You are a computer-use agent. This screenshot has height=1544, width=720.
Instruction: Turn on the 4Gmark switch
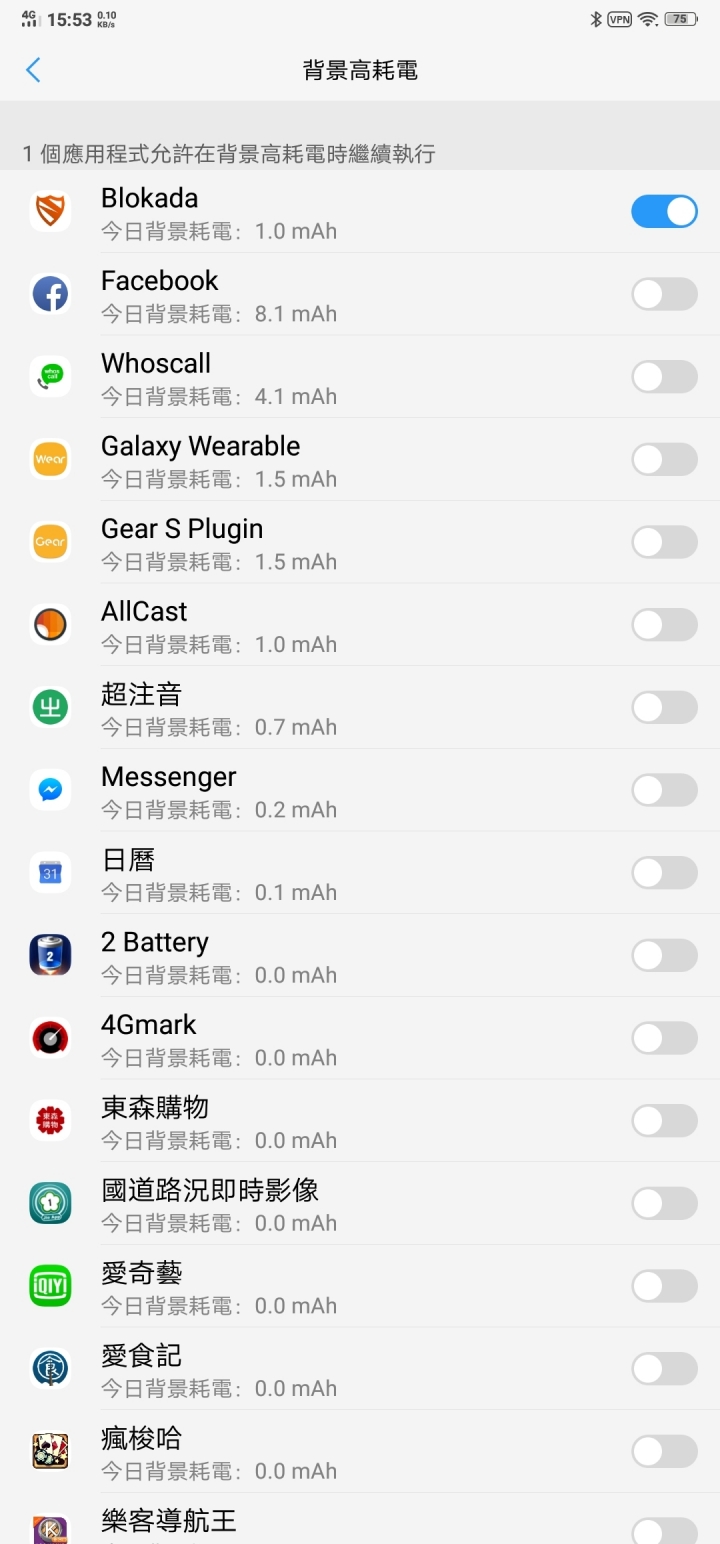pos(664,1038)
